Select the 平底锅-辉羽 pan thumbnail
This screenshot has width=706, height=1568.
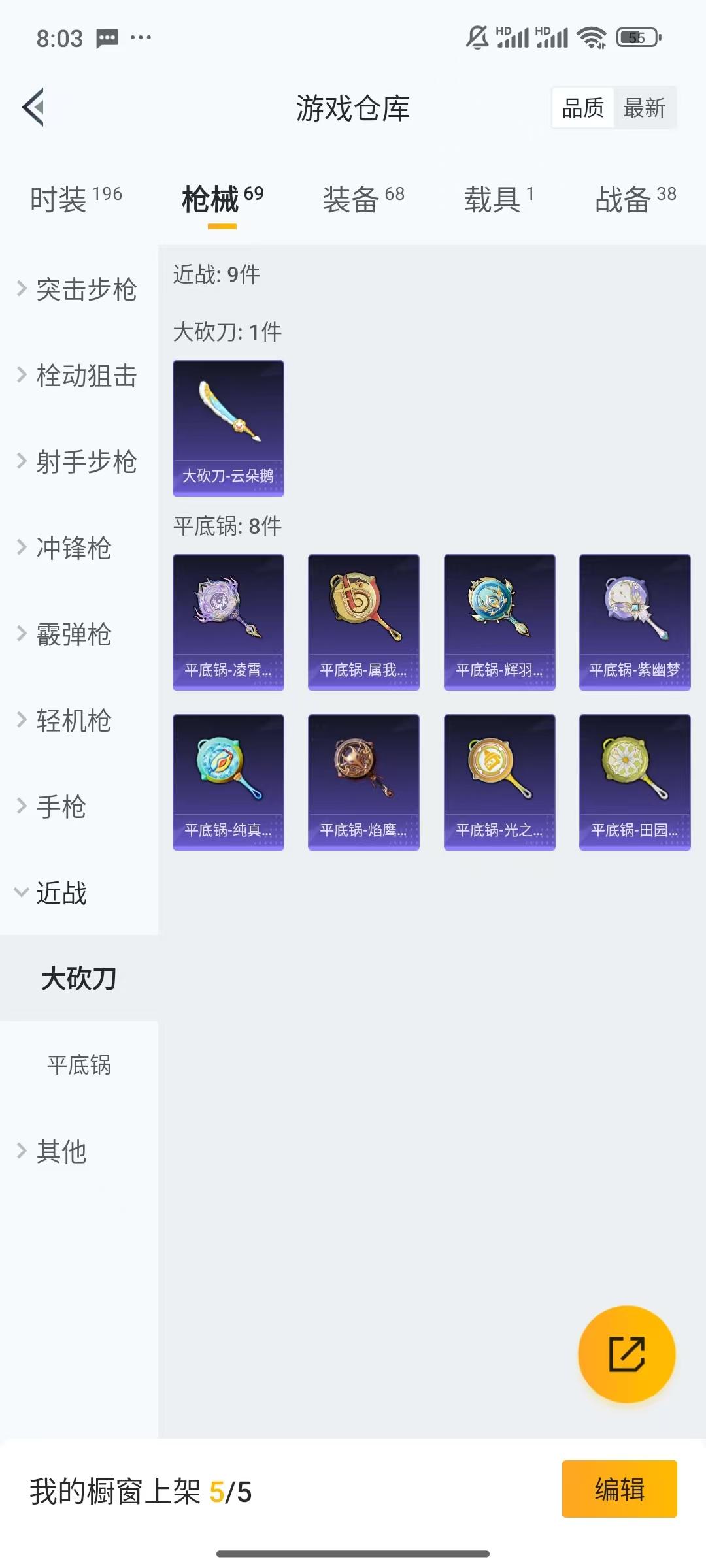pyautogui.click(x=499, y=622)
